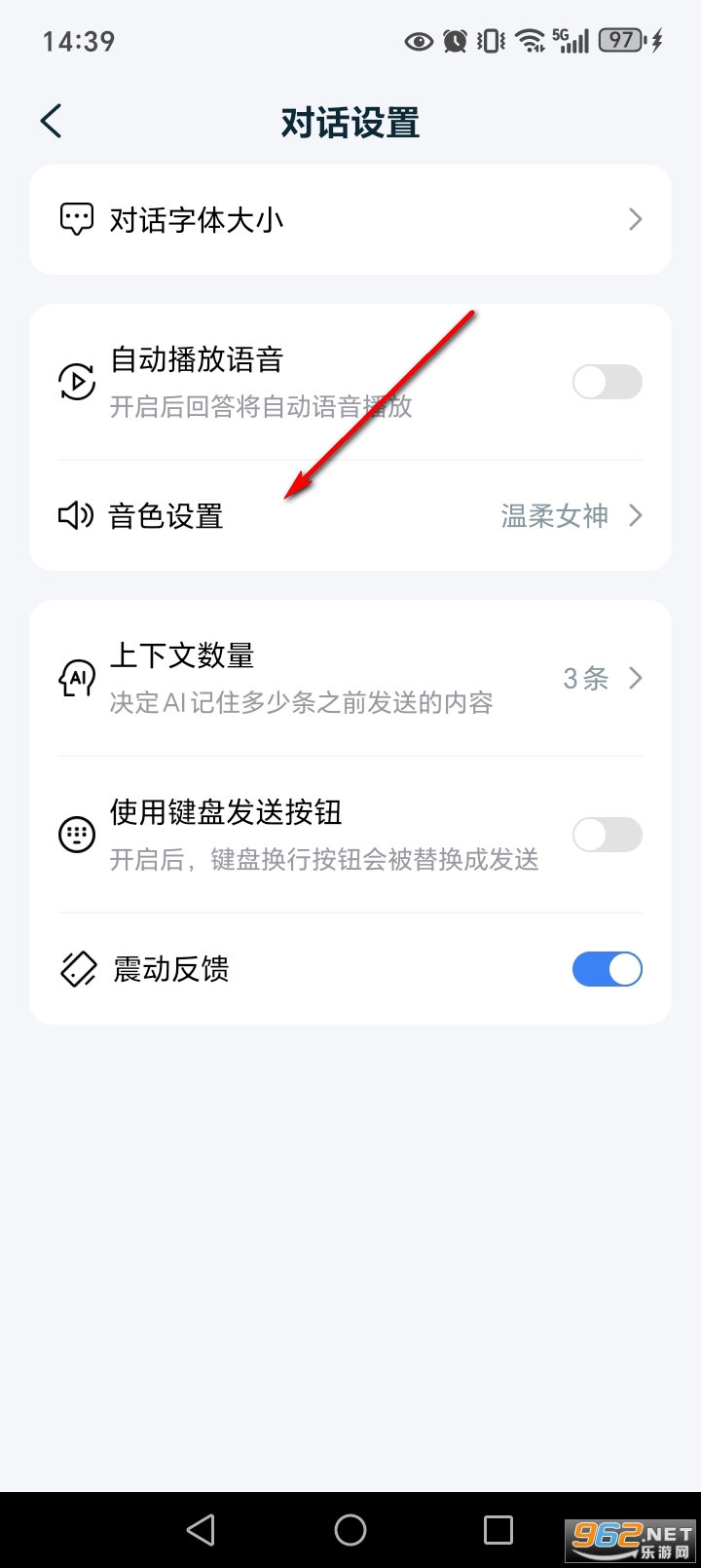Click the speaker icon beside 音色设置
The height and width of the screenshot is (1568, 701).
76,516
